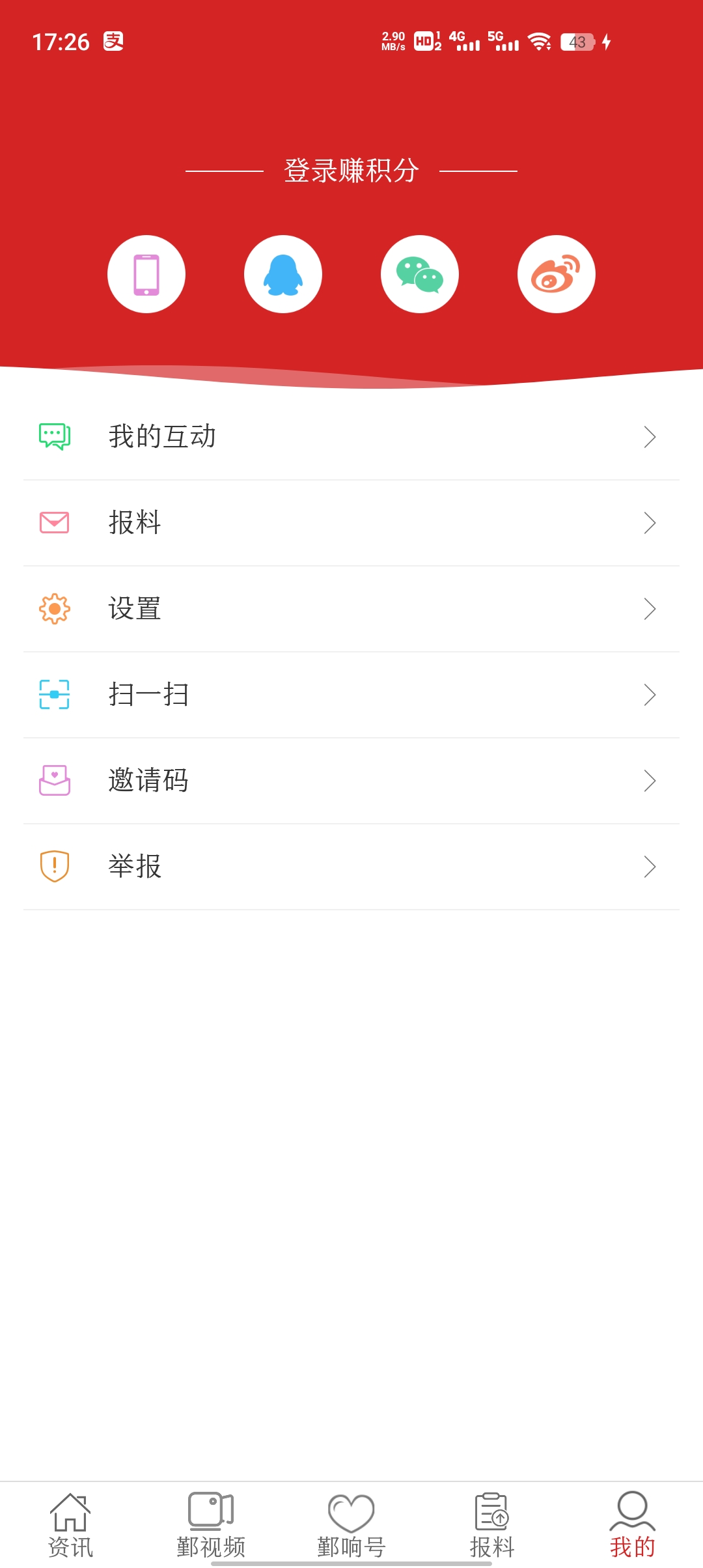Sign in with the Weibo icon
Screen dimensions: 703x1568
556,274
